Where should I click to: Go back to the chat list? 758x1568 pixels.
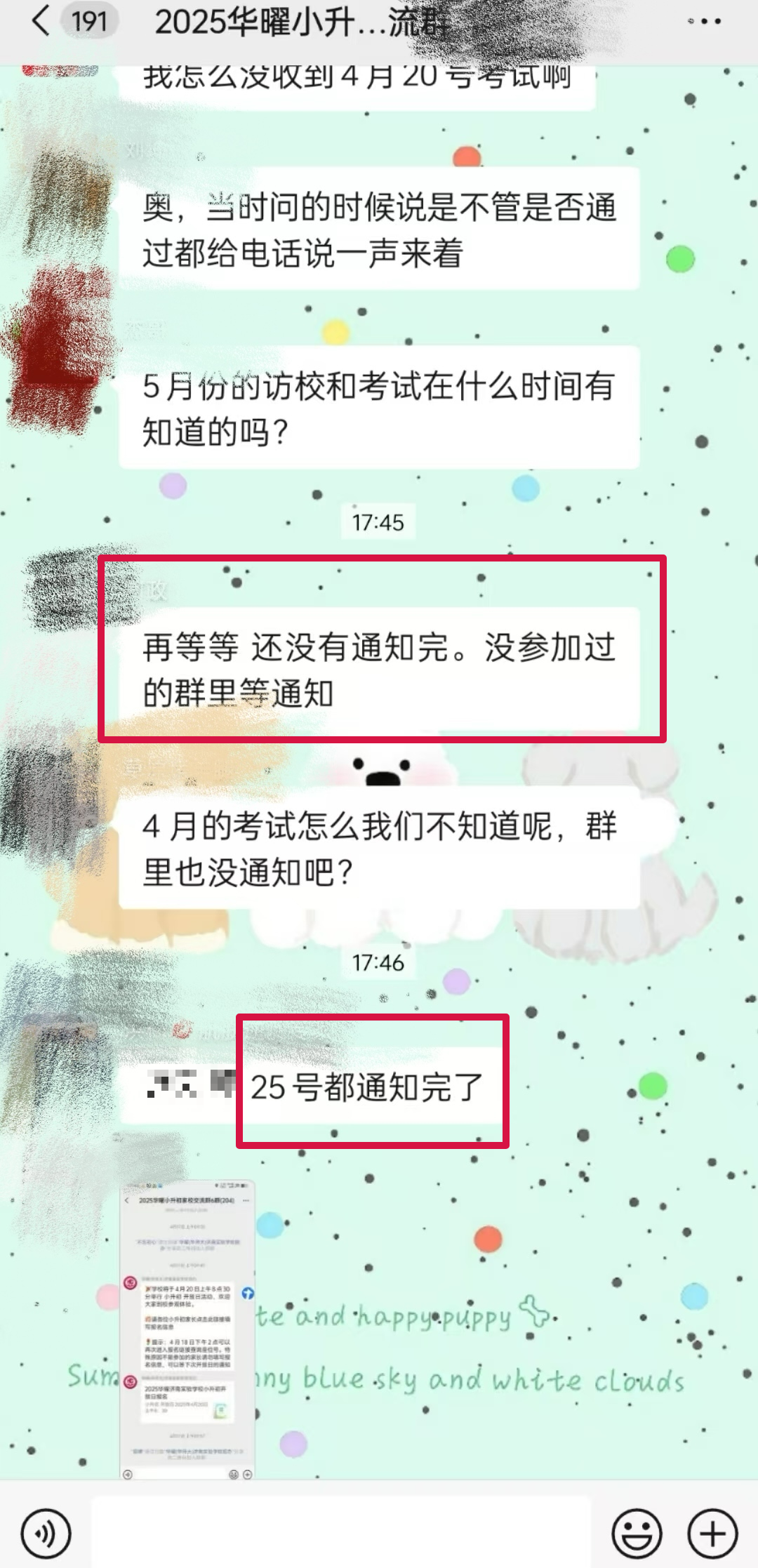(41, 21)
